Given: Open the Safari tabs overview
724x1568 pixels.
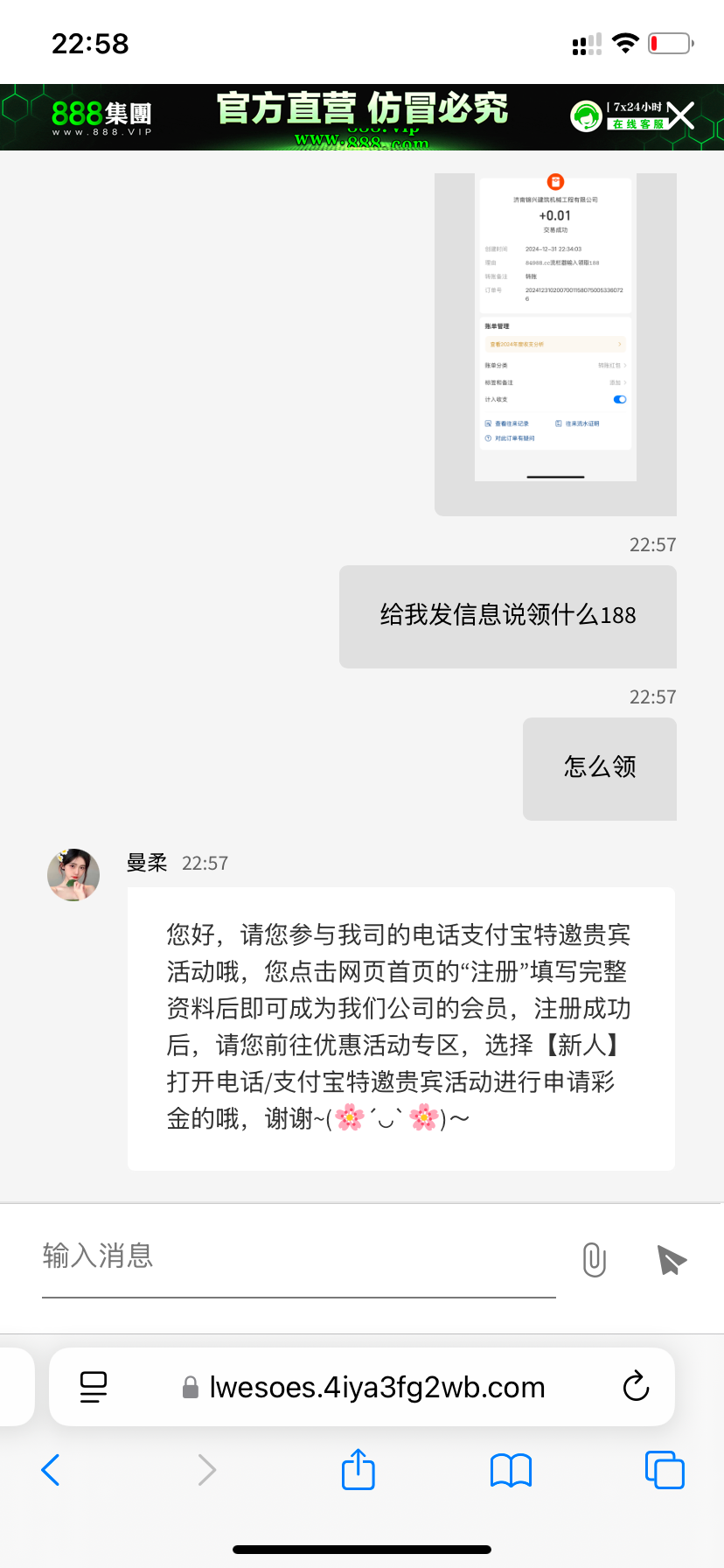Looking at the screenshot, I should [665, 1470].
